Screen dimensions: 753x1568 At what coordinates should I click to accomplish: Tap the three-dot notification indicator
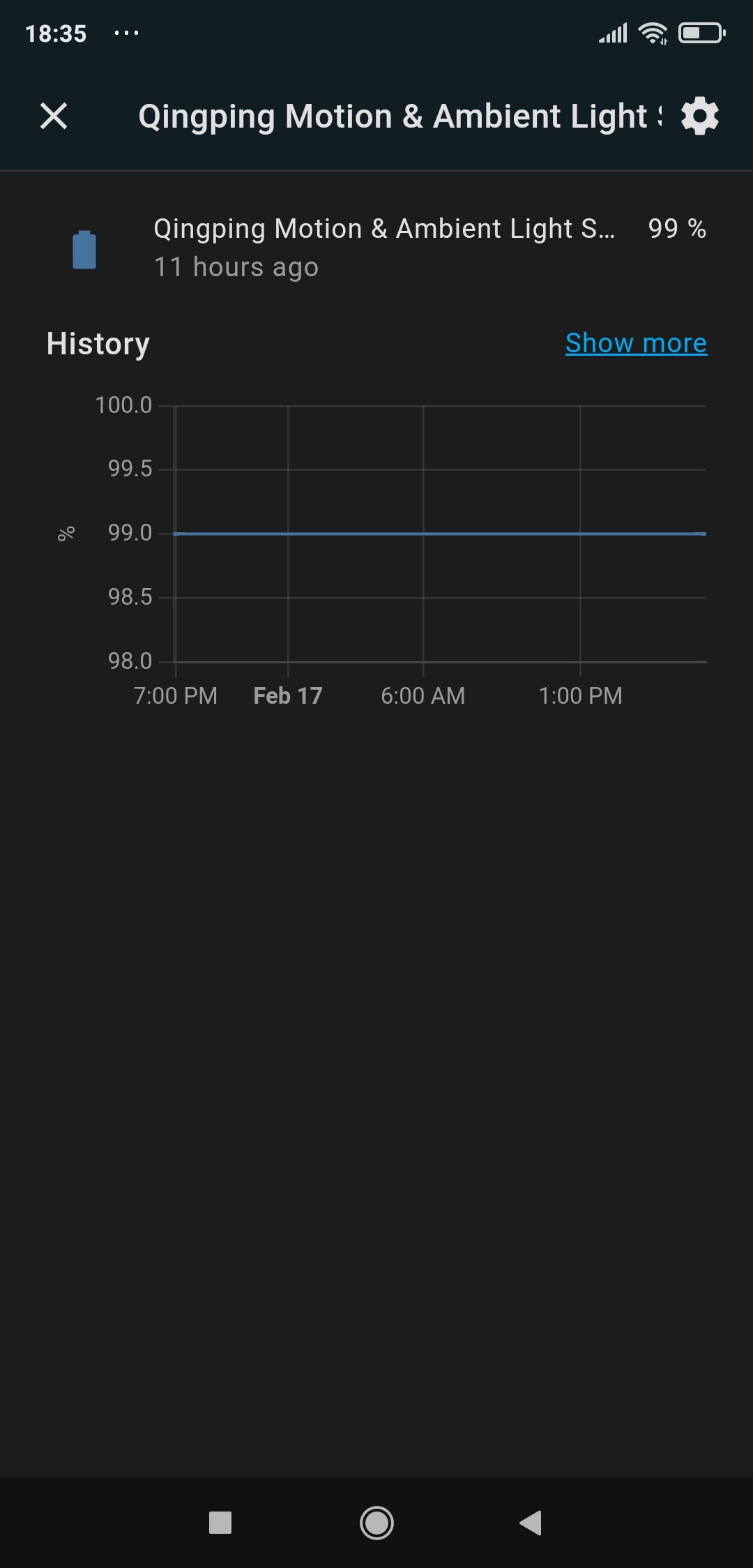pyautogui.click(x=125, y=33)
